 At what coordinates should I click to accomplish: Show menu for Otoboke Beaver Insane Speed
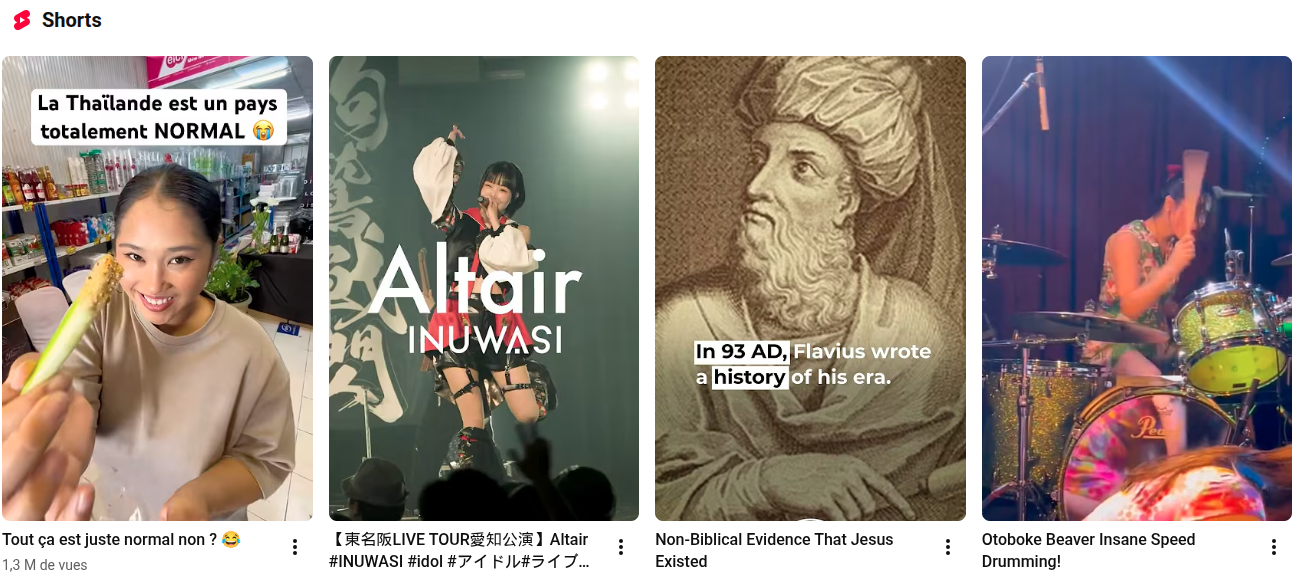click(1274, 547)
